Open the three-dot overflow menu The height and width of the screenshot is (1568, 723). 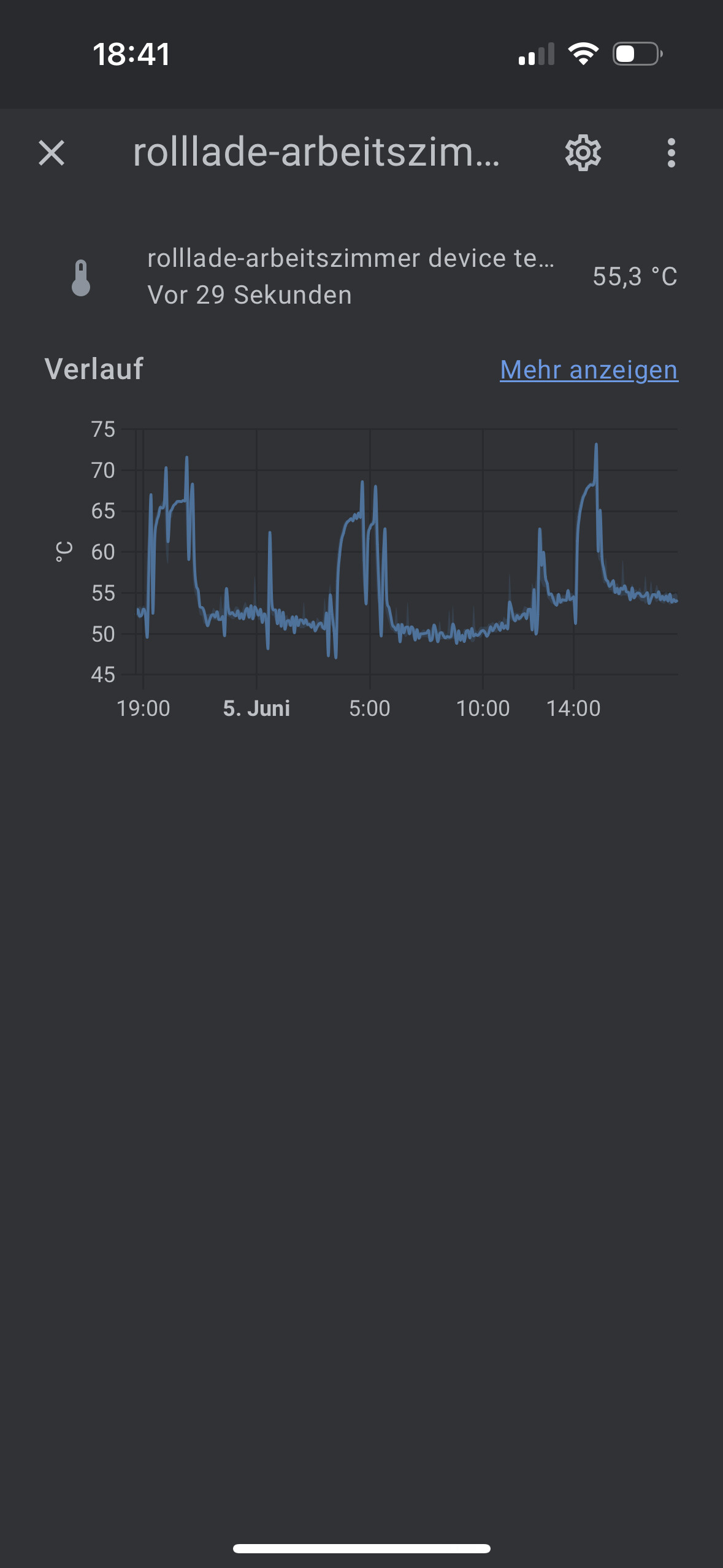(x=671, y=153)
